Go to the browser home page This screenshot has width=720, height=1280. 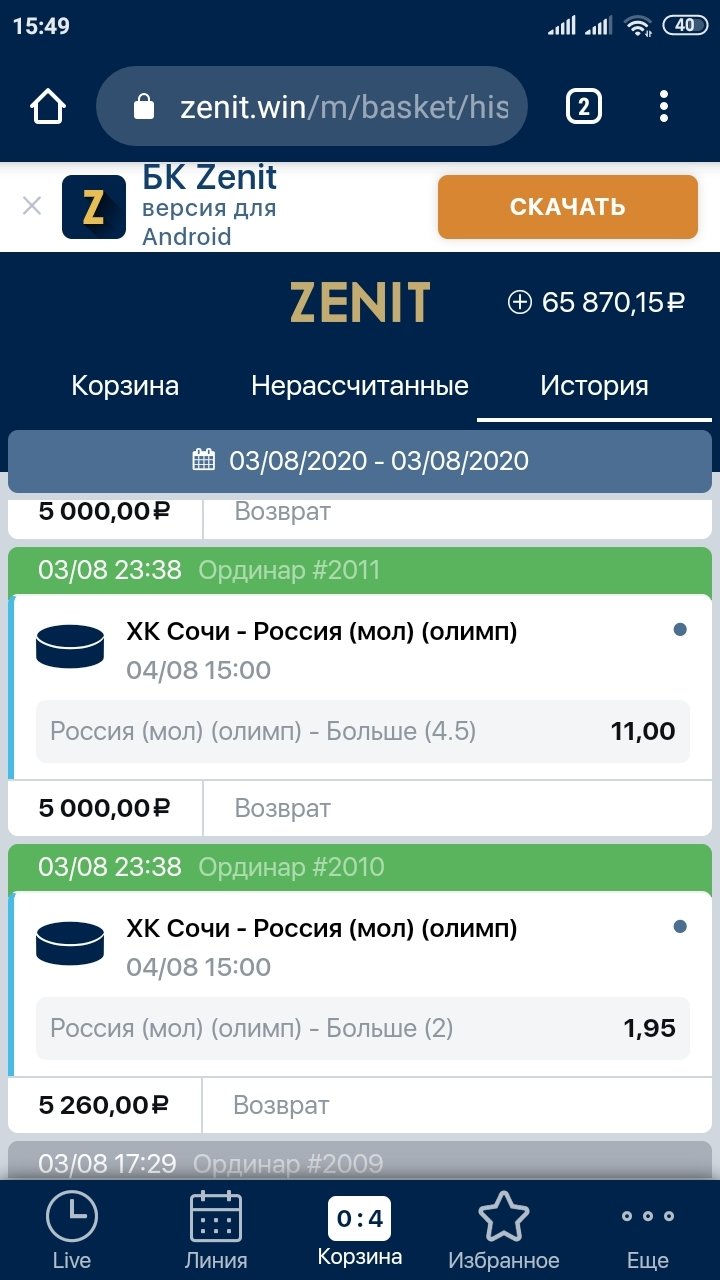point(48,106)
